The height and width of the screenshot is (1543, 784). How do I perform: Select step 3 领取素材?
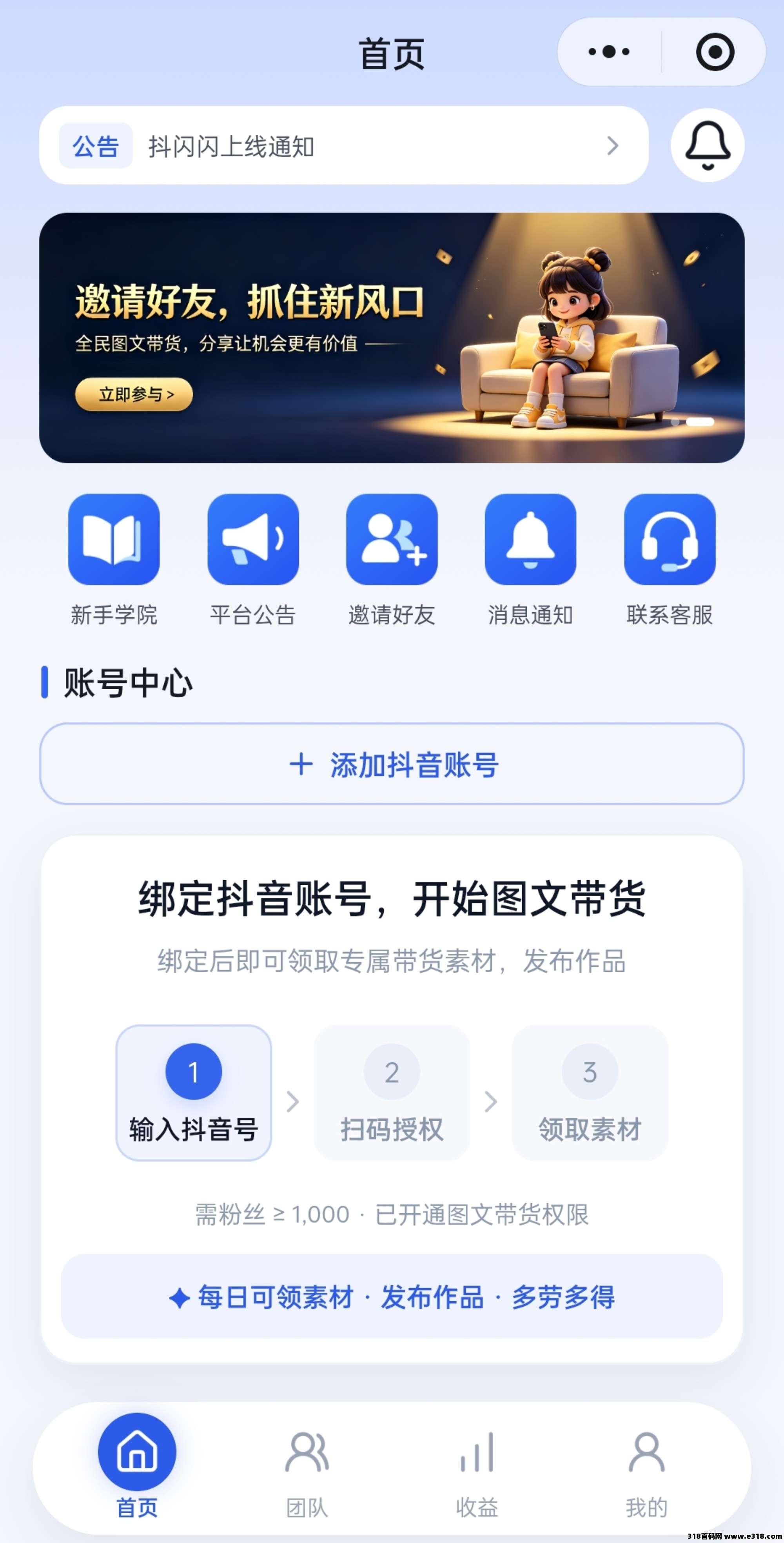(590, 1093)
